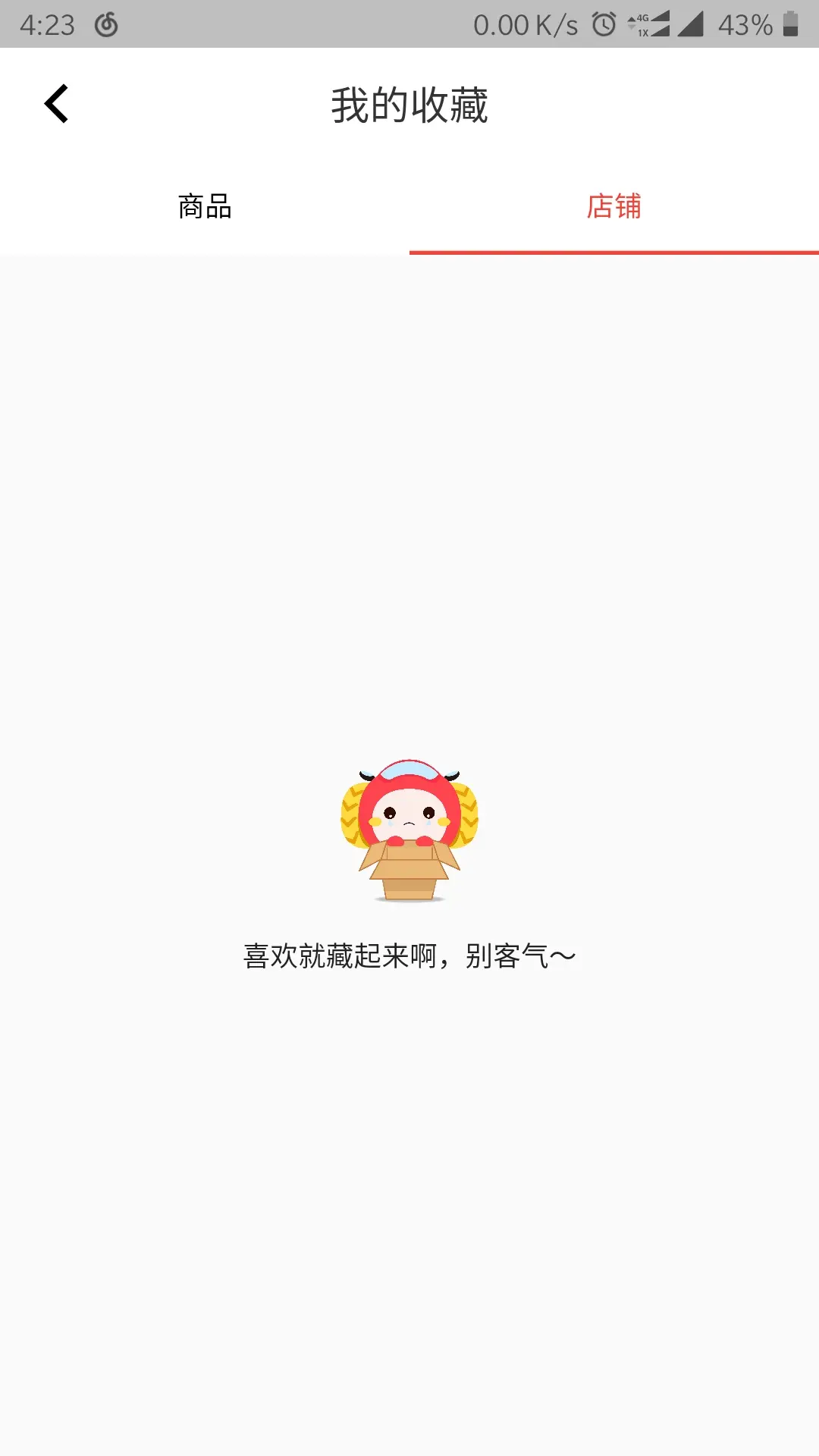819x1456 pixels.
Task: Go back from 我的收藏 page
Action: click(x=57, y=104)
